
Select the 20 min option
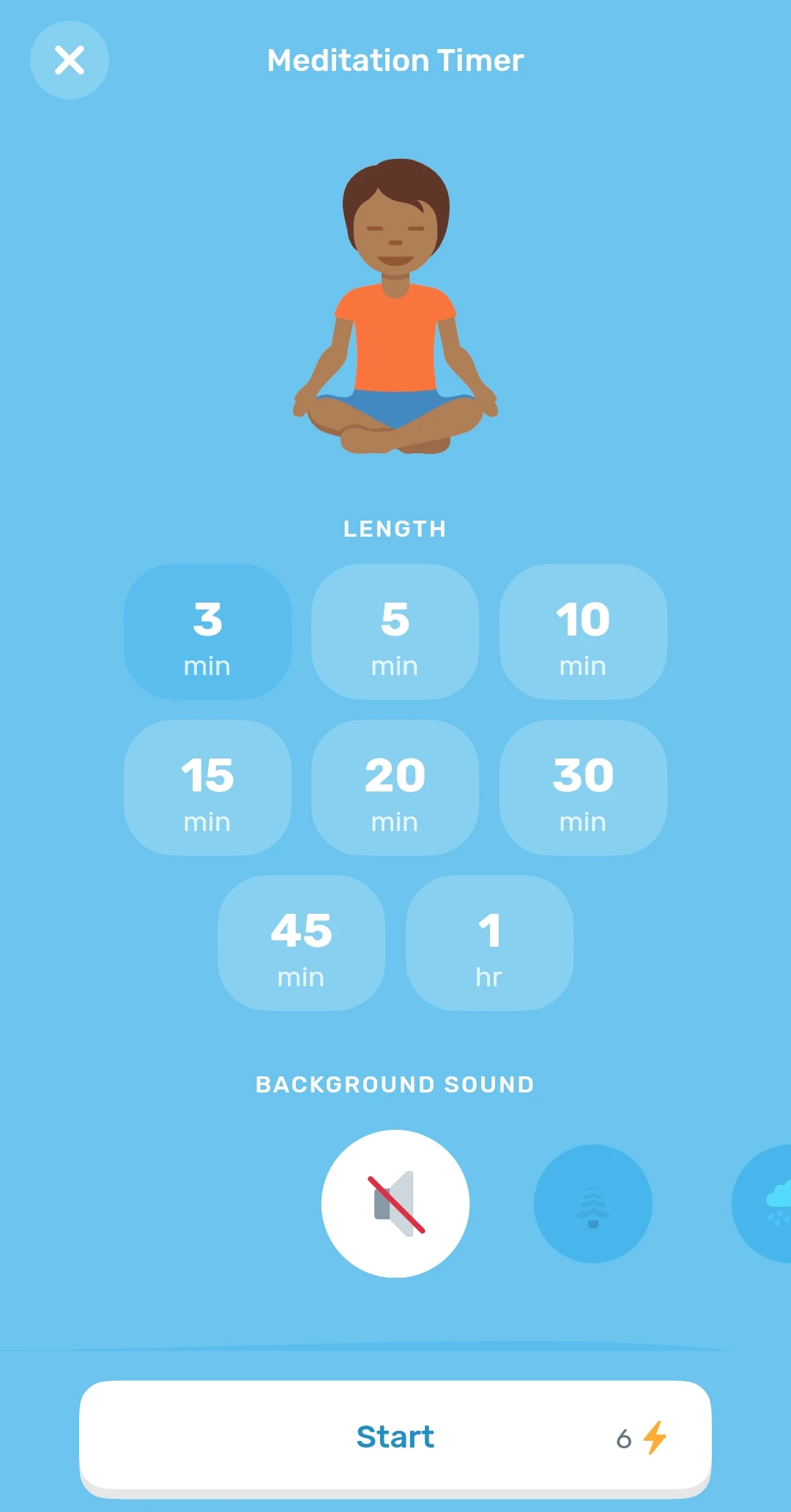click(x=395, y=788)
